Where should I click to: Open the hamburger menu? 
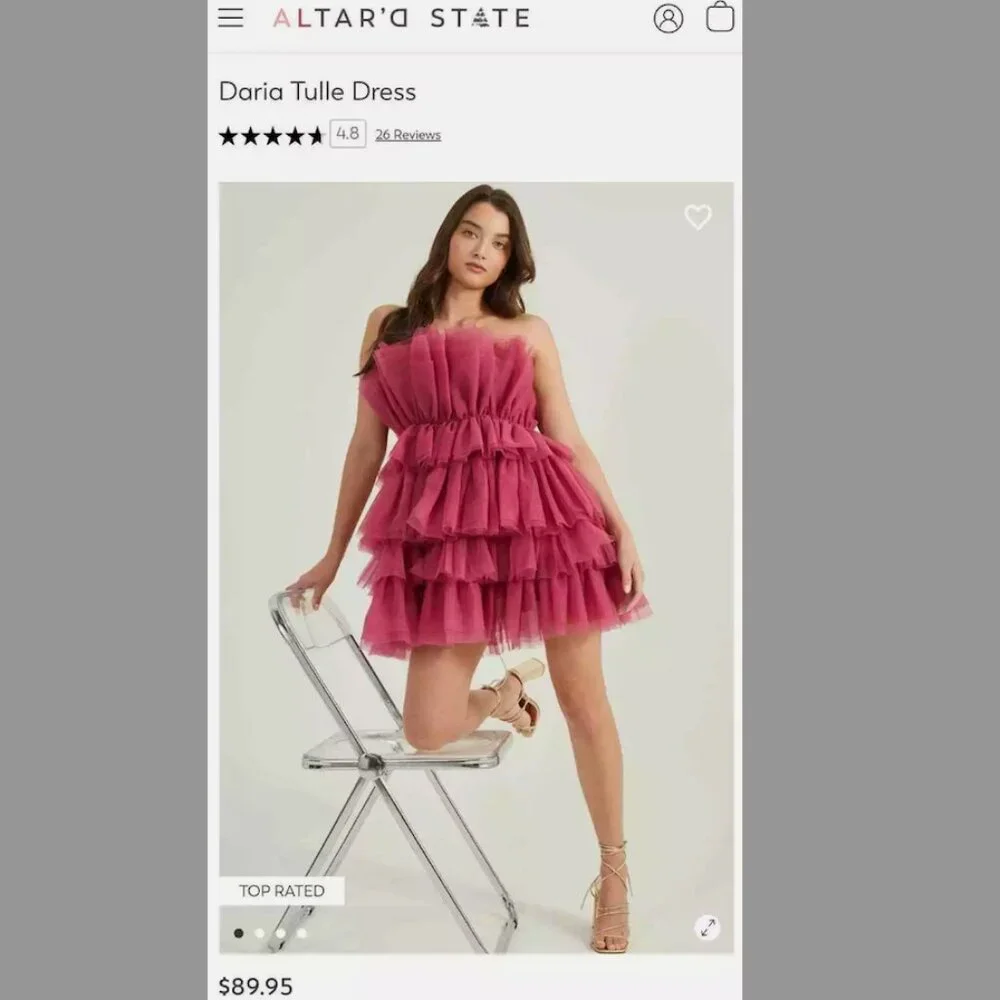(231, 18)
